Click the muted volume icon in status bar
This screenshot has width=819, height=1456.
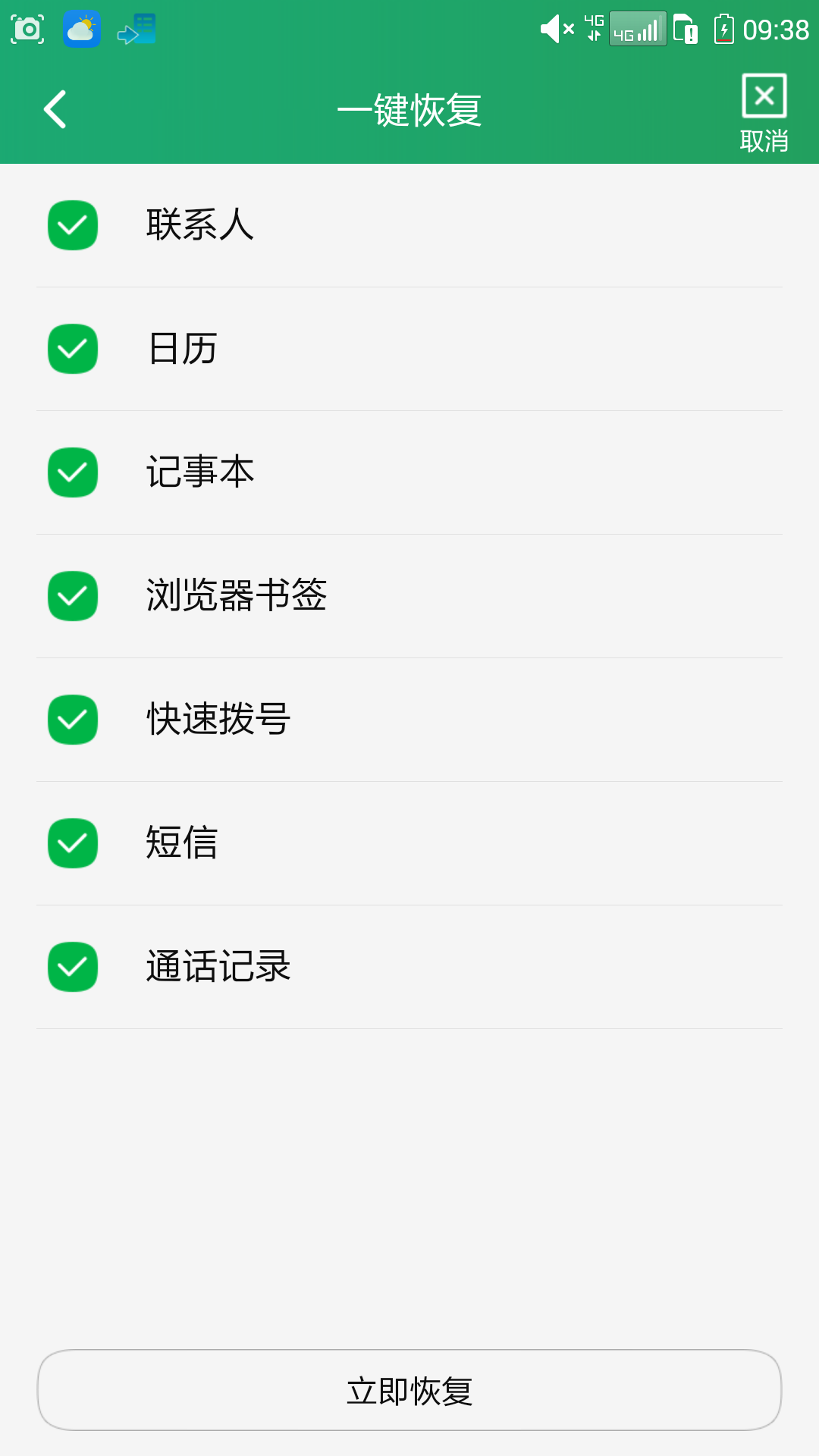click(556, 28)
